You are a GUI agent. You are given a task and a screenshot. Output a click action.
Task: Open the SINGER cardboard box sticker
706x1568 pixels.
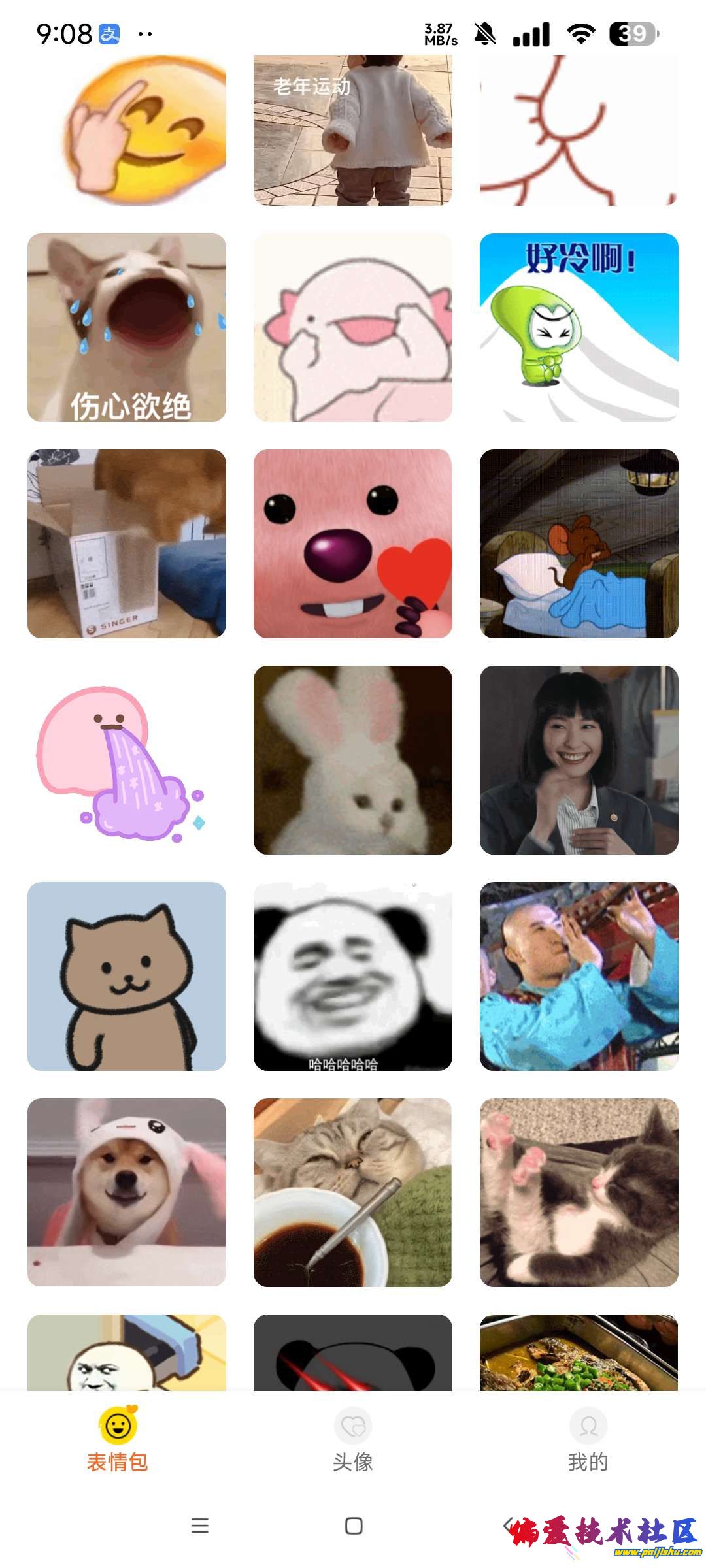coord(127,544)
